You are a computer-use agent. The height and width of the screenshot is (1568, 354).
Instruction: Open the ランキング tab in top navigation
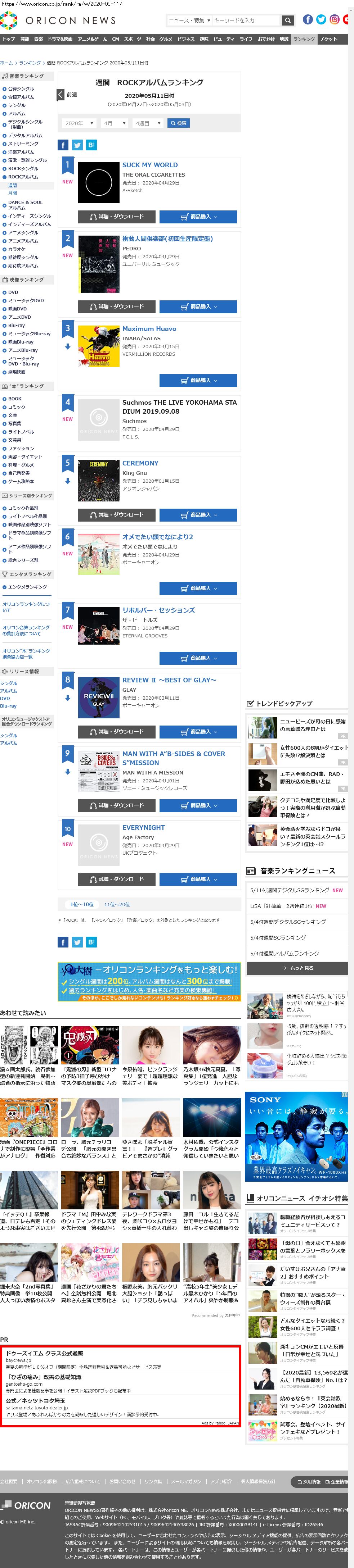(x=304, y=39)
